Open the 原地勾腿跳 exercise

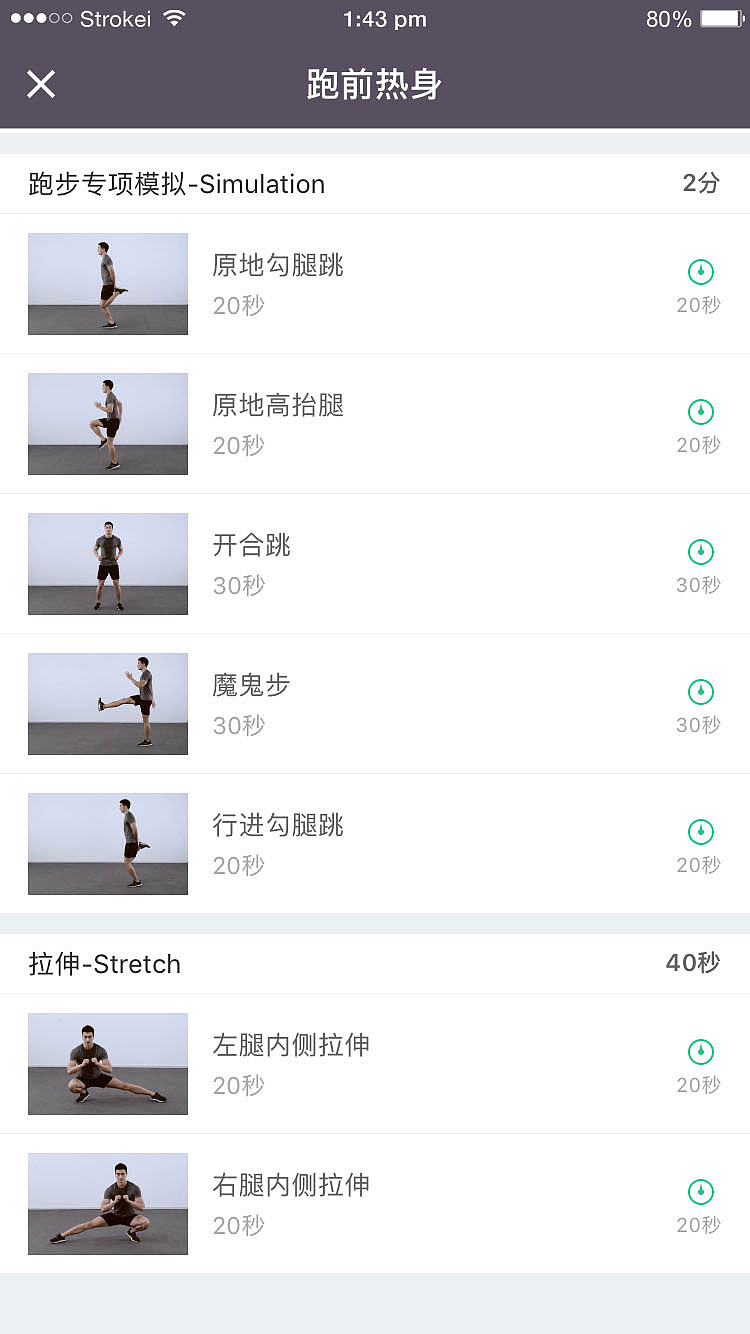click(277, 265)
